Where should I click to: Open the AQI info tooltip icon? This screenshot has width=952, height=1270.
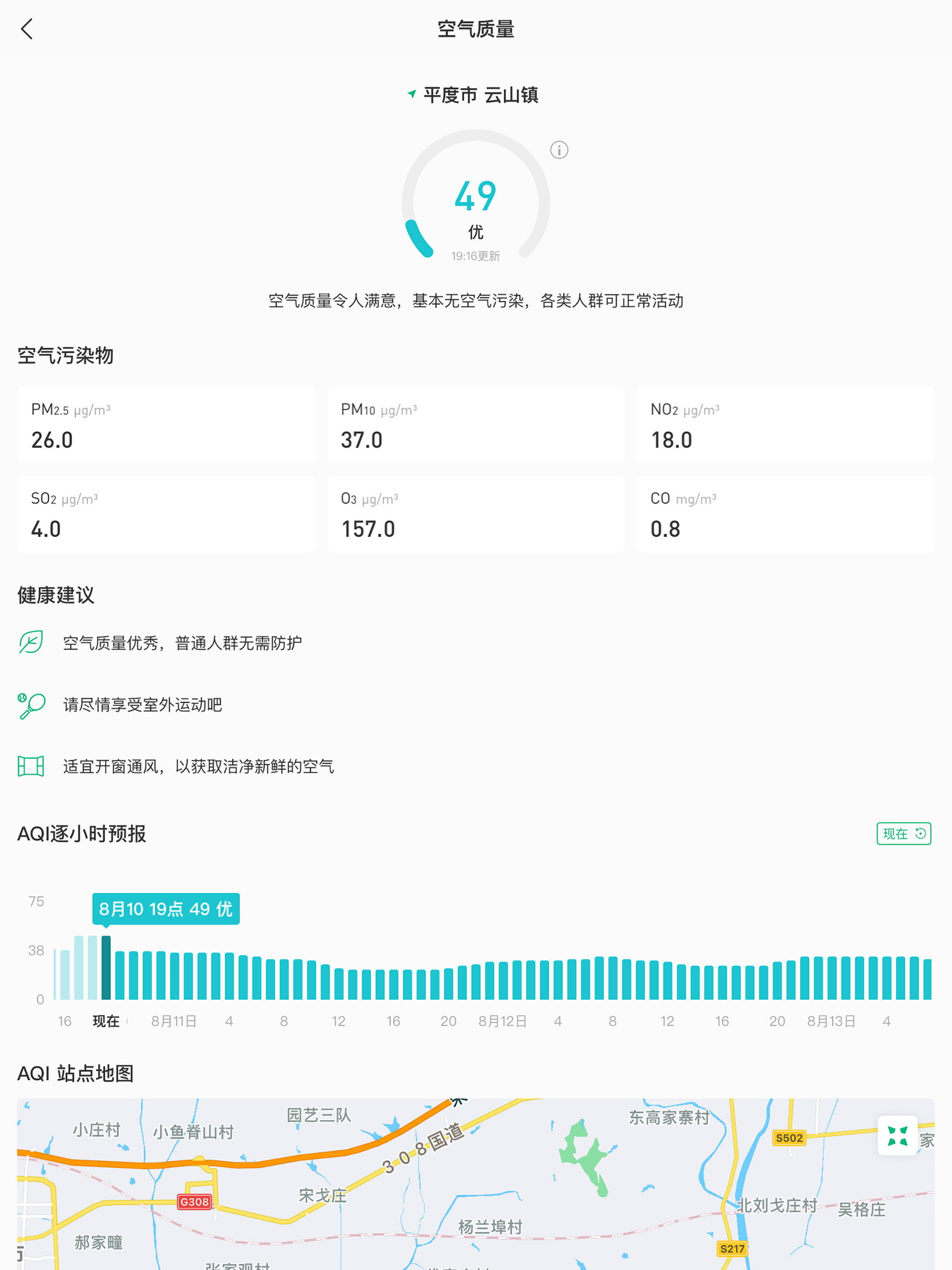click(558, 151)
